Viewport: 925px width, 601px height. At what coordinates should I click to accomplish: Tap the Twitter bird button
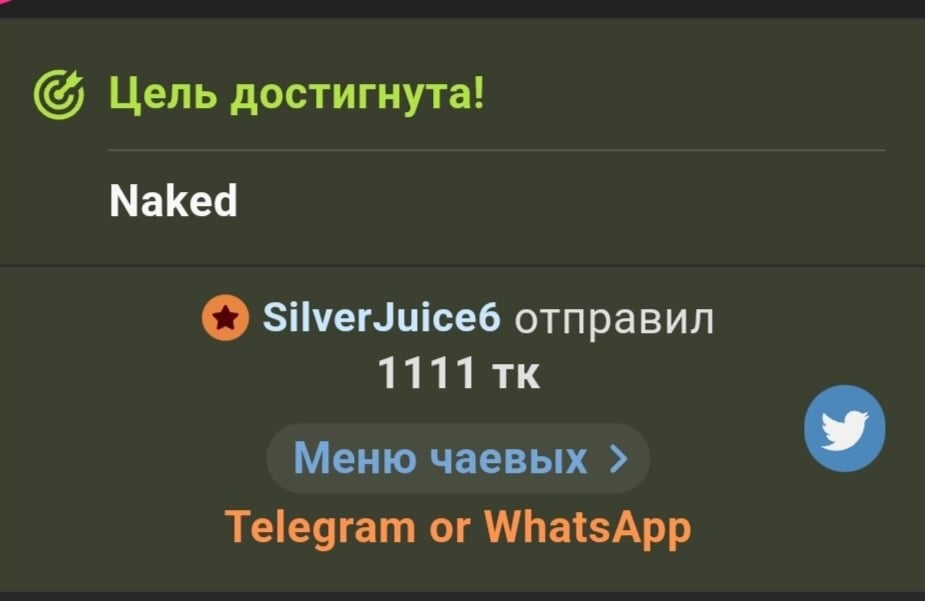pyautogui.click(x=844, y=429)
